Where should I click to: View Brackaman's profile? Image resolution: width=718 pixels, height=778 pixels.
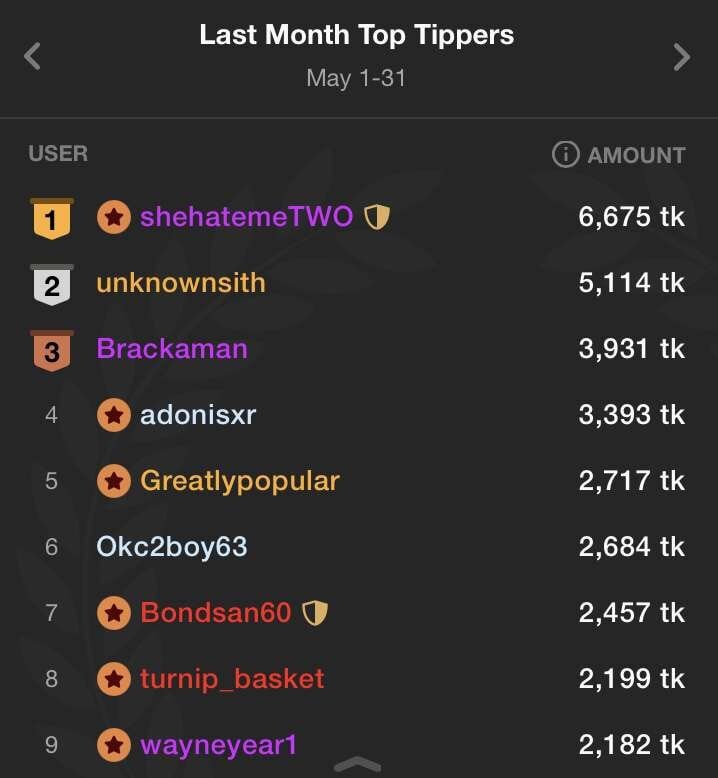pyautogui.click(x=172, y=349)
